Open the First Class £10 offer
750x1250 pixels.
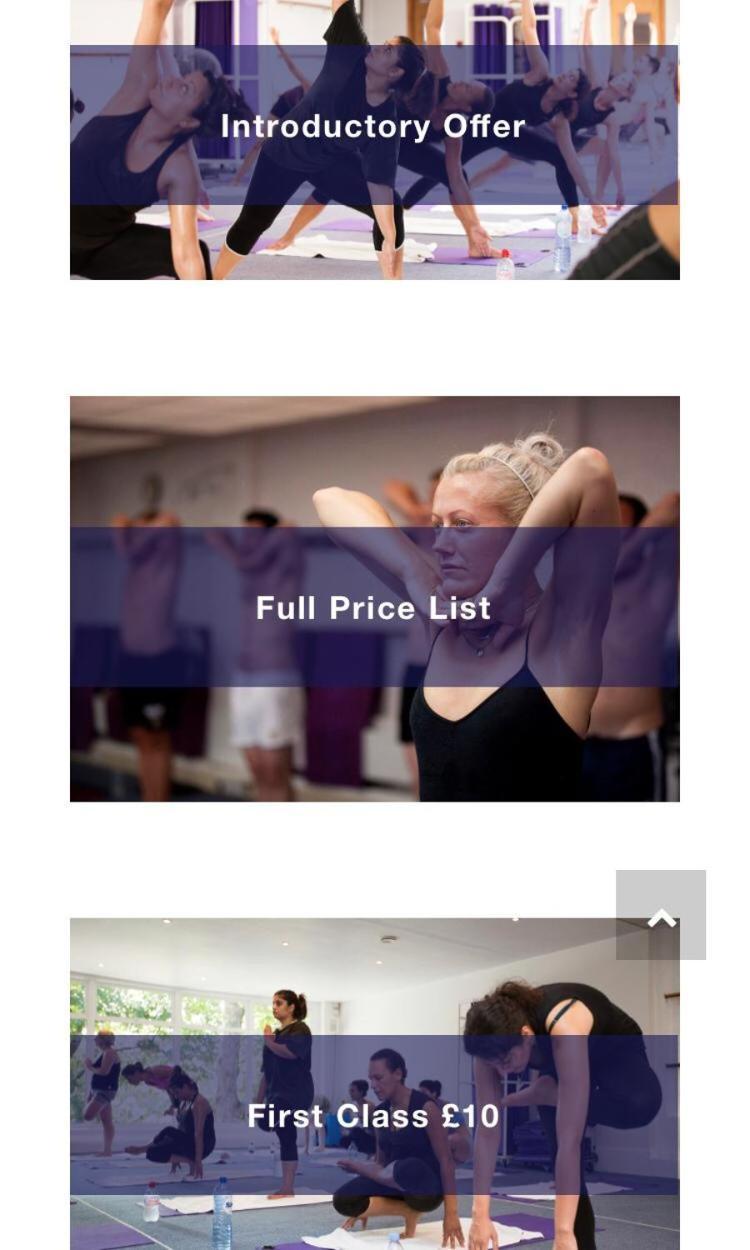[373, 1115]
